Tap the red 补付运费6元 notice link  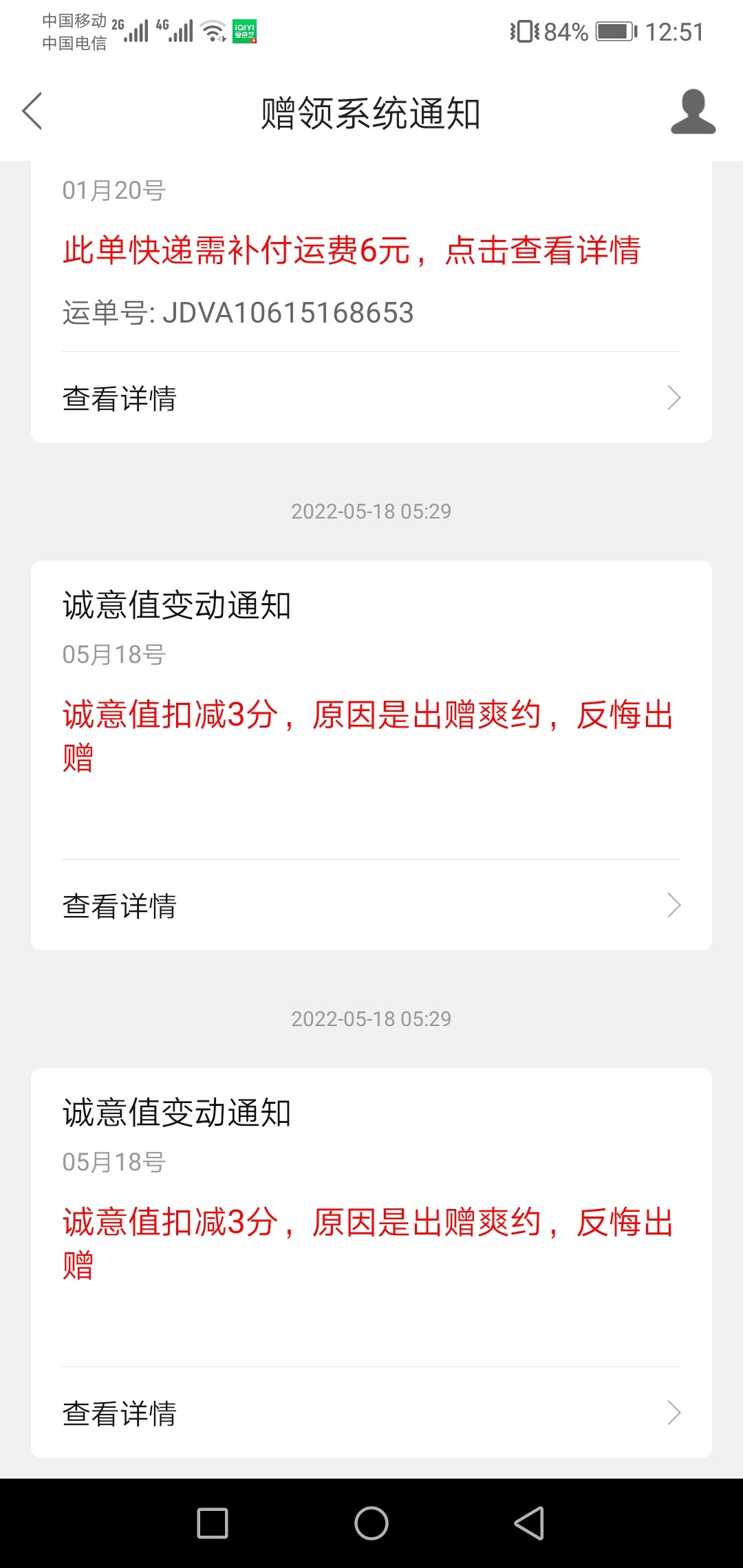point(351,250)
